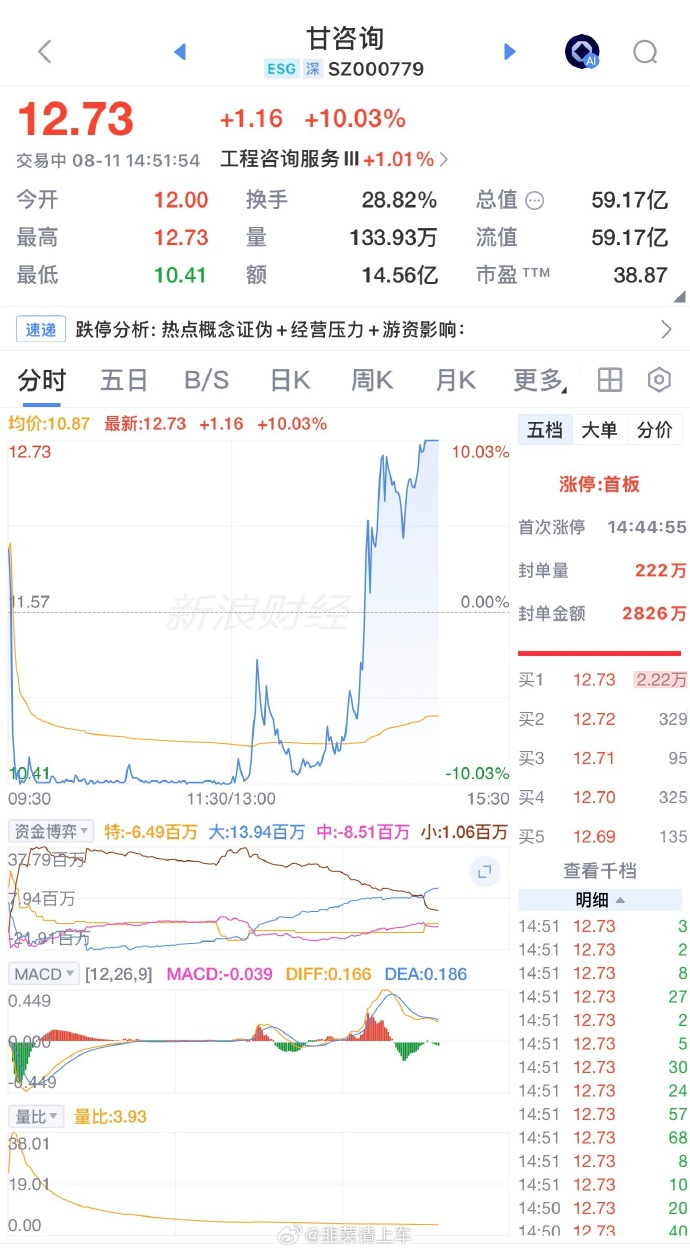Switch to the next stock

[x=510, y=51]
